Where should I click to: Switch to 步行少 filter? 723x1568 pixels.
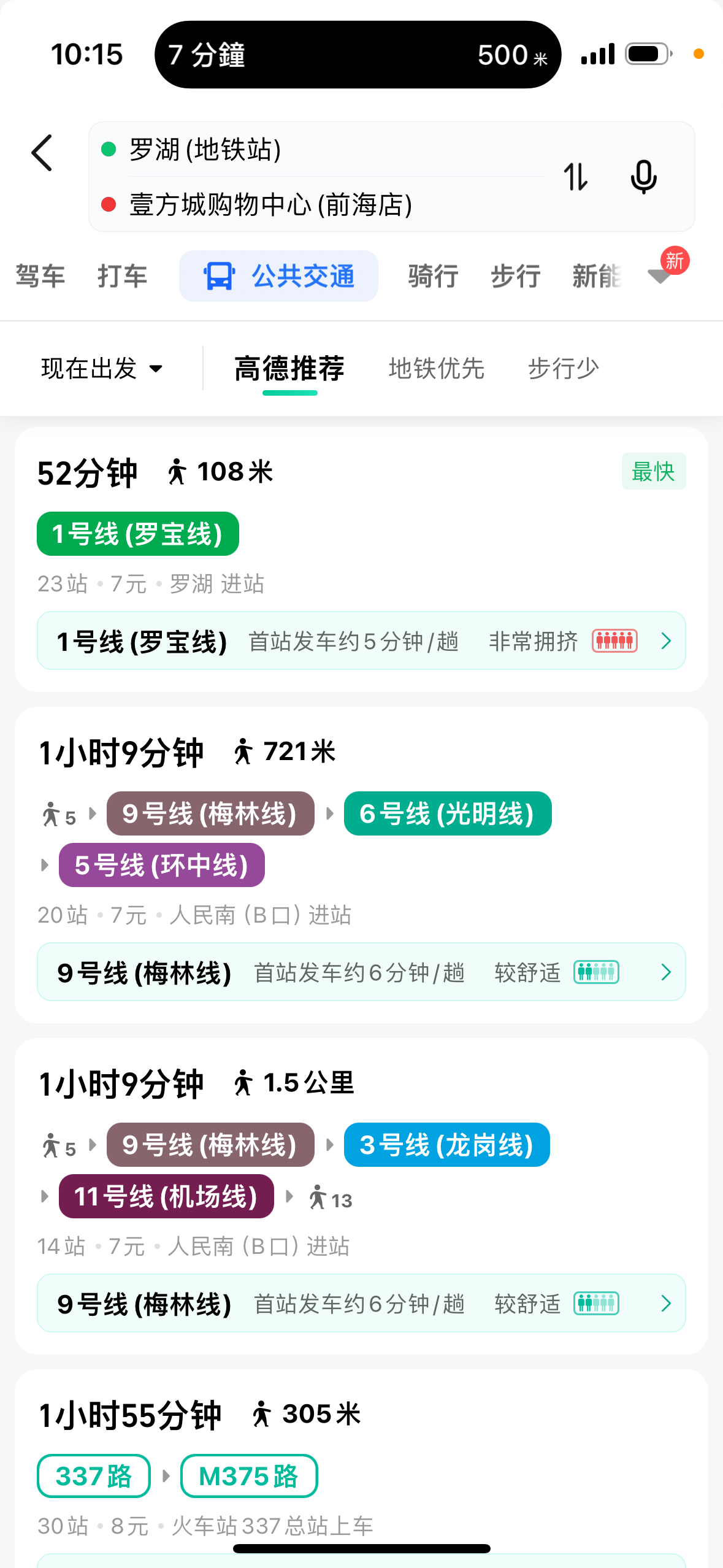pyautogui.click(x=563, y=369)
